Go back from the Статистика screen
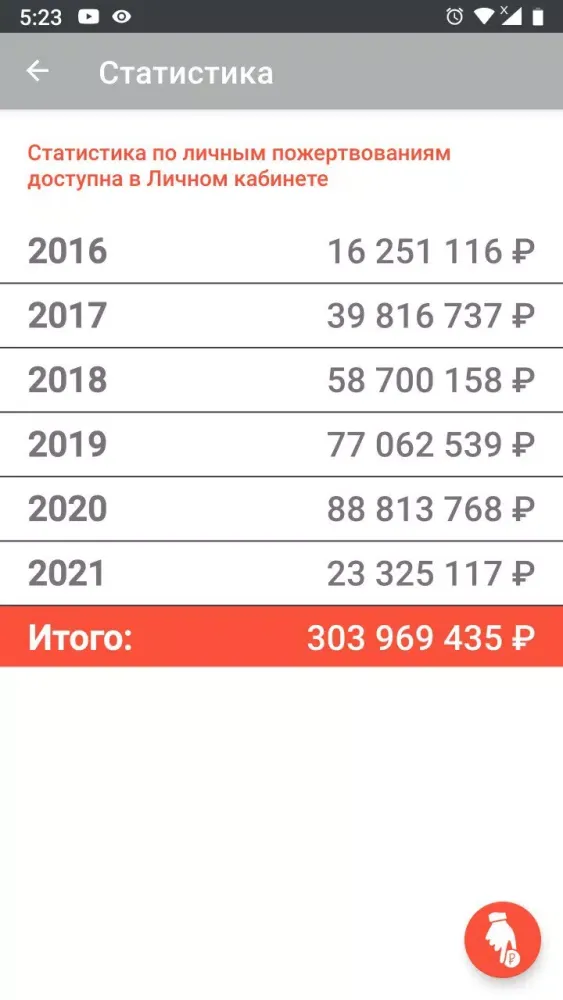Image resolution: width=563 pixels, height=1000 pixels. pos(37,71)
